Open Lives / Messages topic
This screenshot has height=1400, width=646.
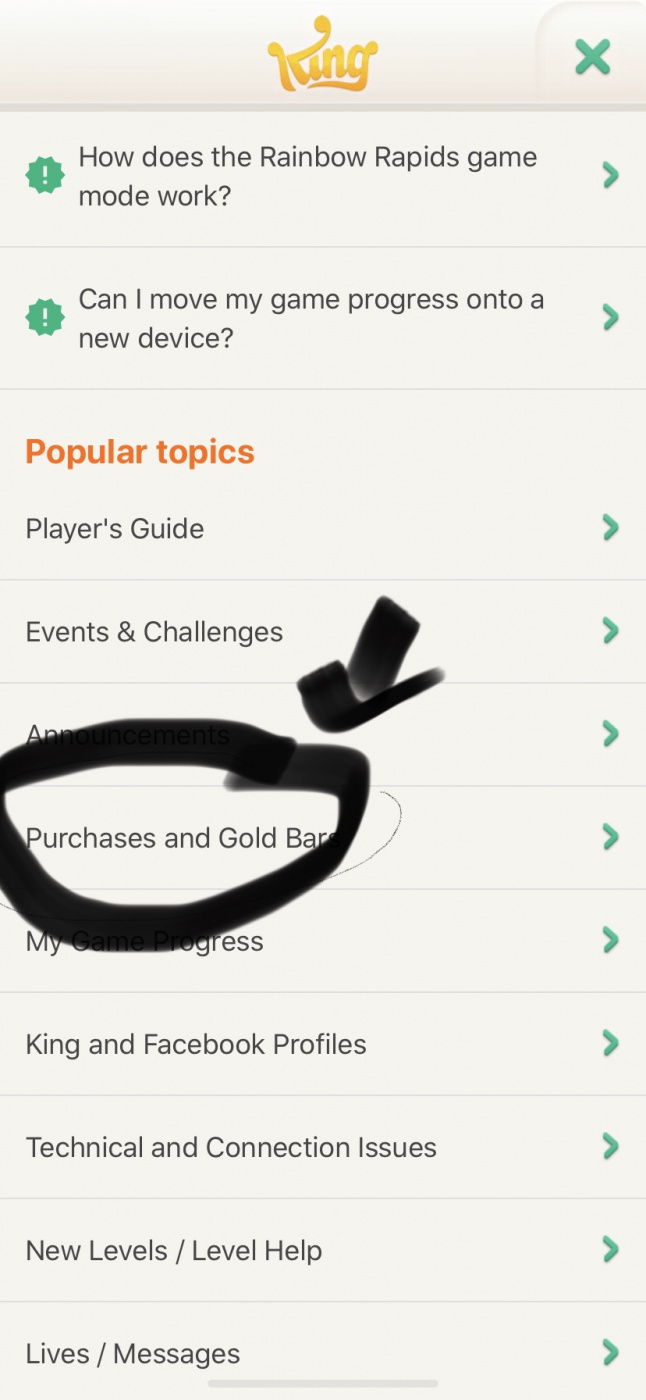point(323,1352)
